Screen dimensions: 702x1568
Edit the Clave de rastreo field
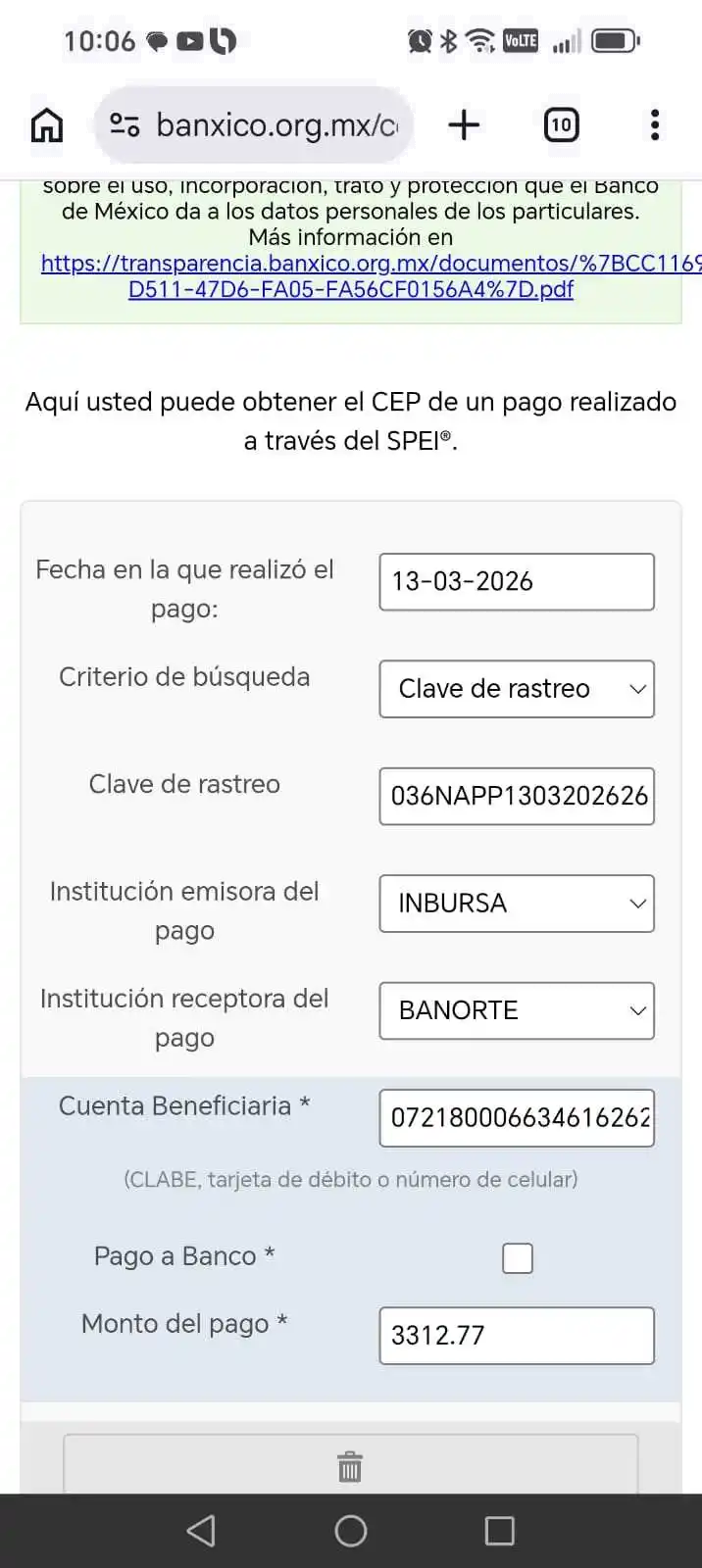(517, 796)
